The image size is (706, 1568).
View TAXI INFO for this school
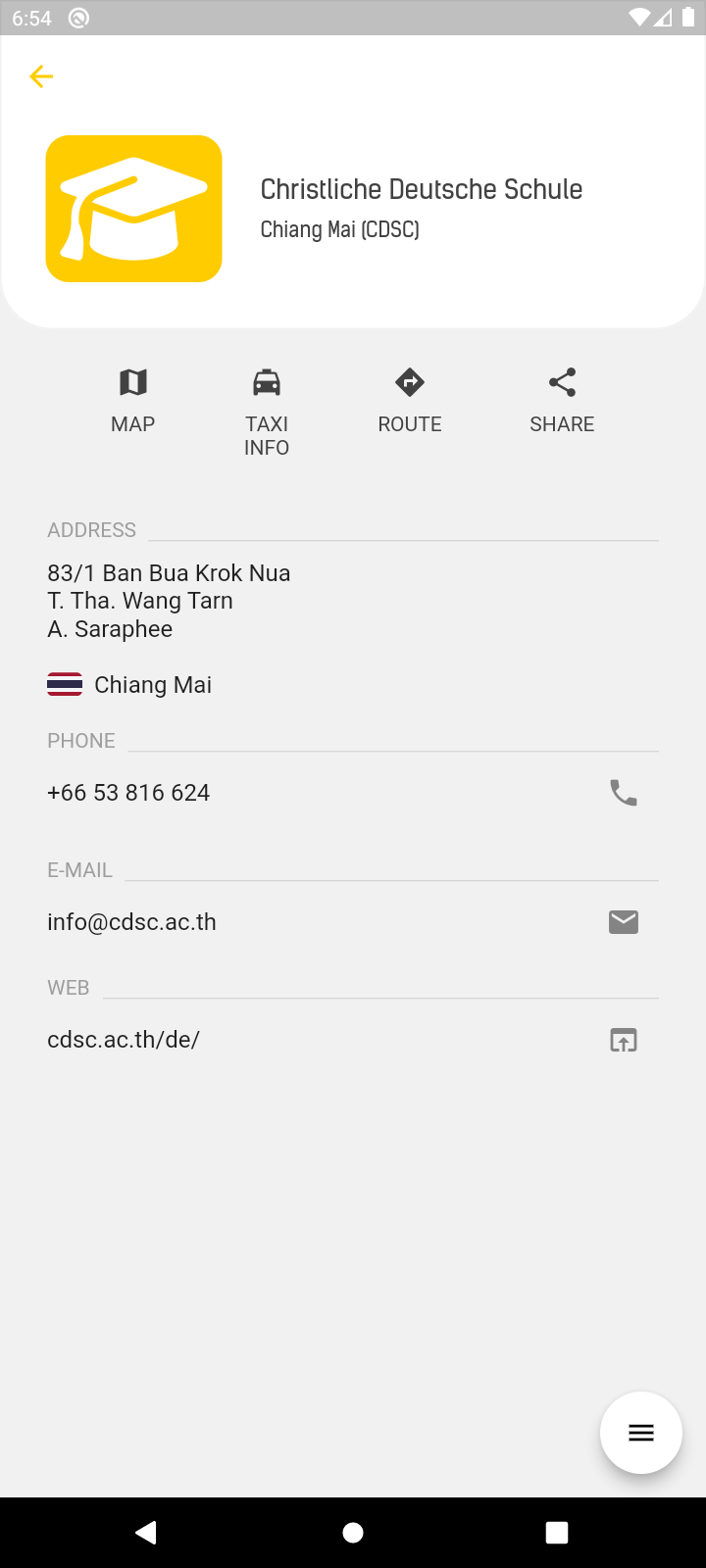[267, 412]
